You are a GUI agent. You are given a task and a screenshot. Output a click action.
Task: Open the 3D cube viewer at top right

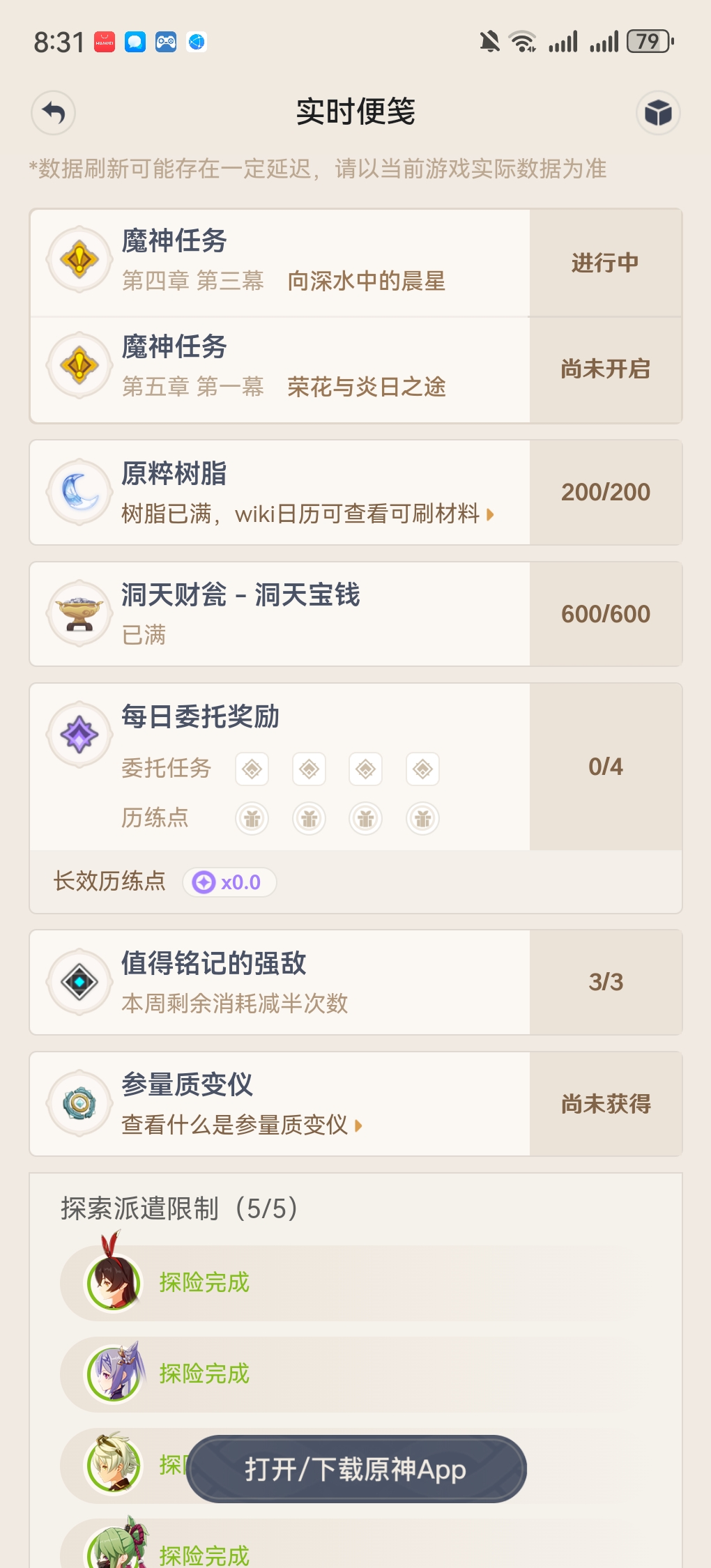[x=658, y=113]
